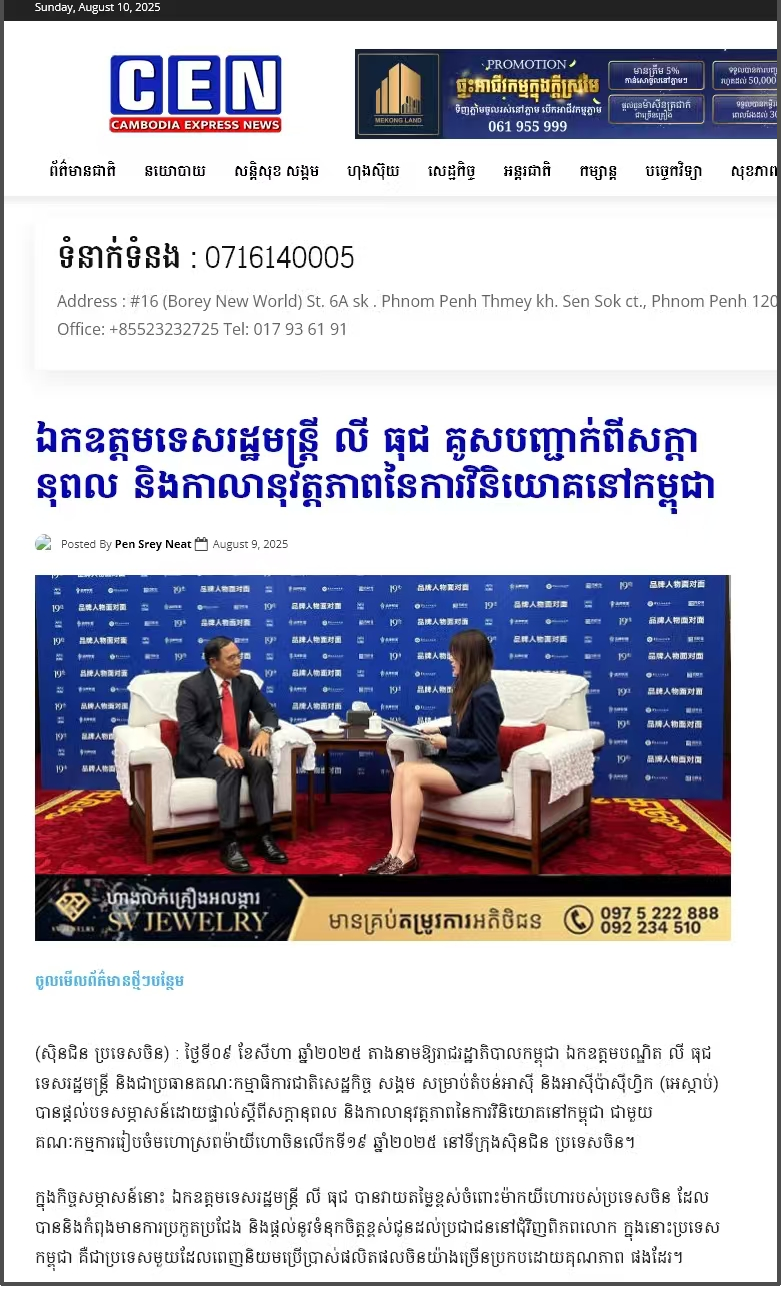
Task: Switch to the នយោបាយ section
Action: click(x=175, y=170)
